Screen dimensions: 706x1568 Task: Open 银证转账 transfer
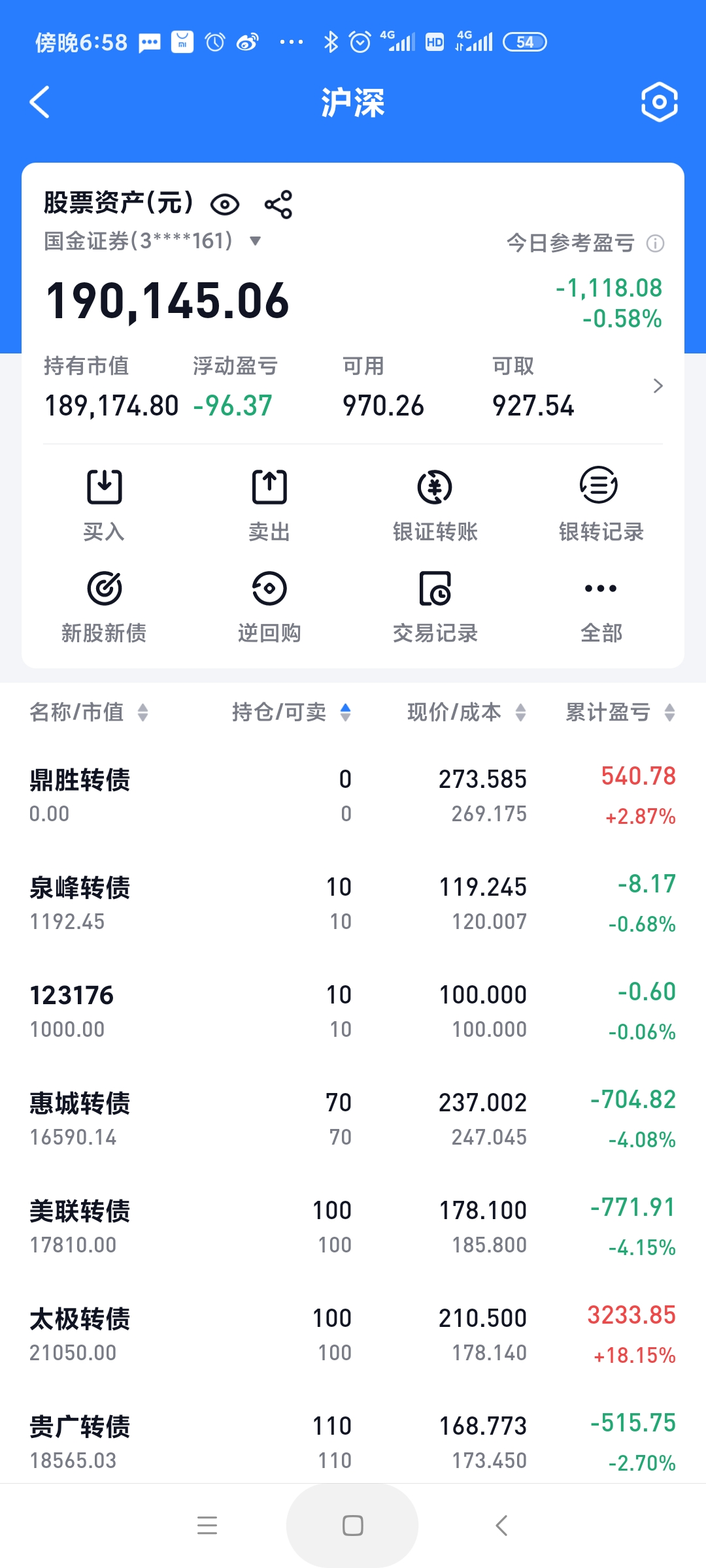[x=435, y=504]
